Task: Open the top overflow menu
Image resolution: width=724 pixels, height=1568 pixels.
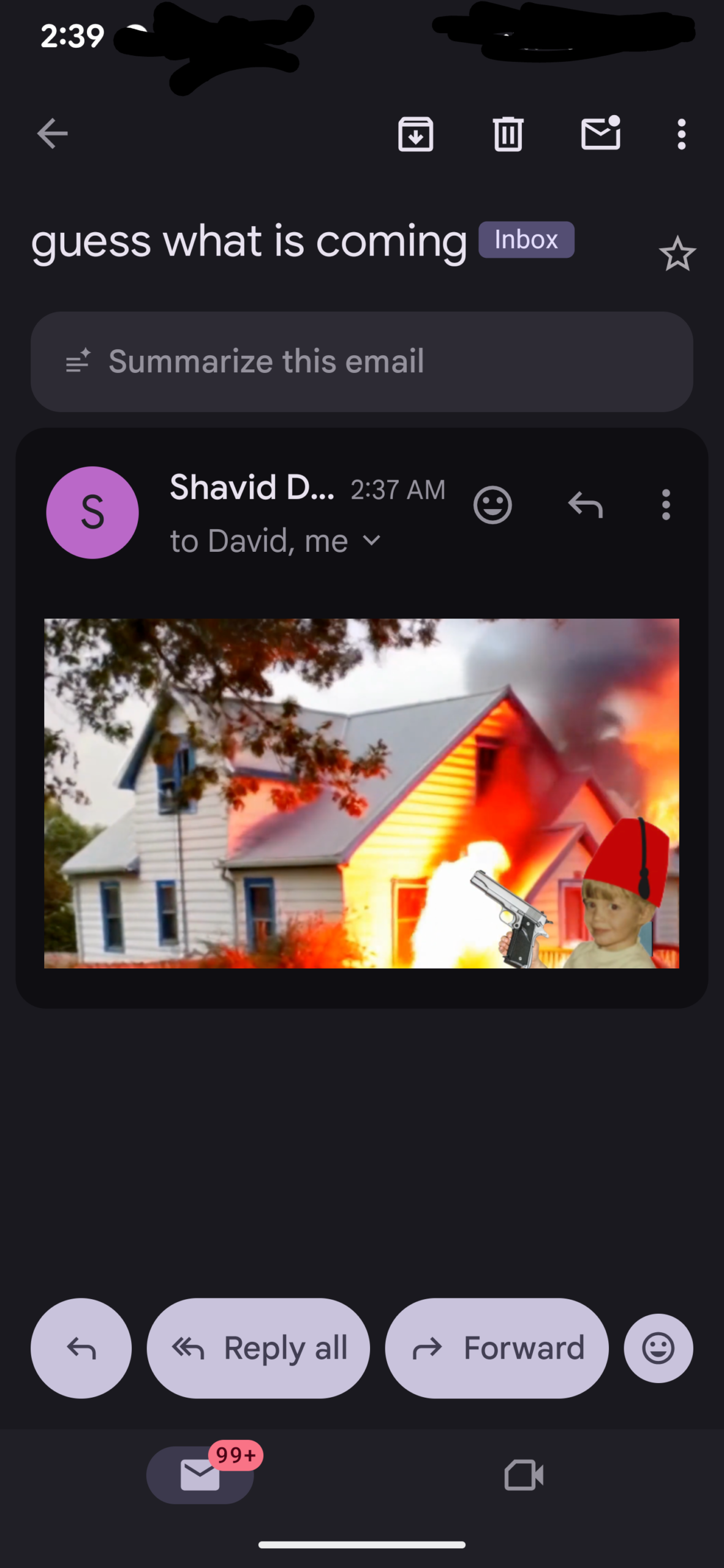Action: click(x=681, y=134)
